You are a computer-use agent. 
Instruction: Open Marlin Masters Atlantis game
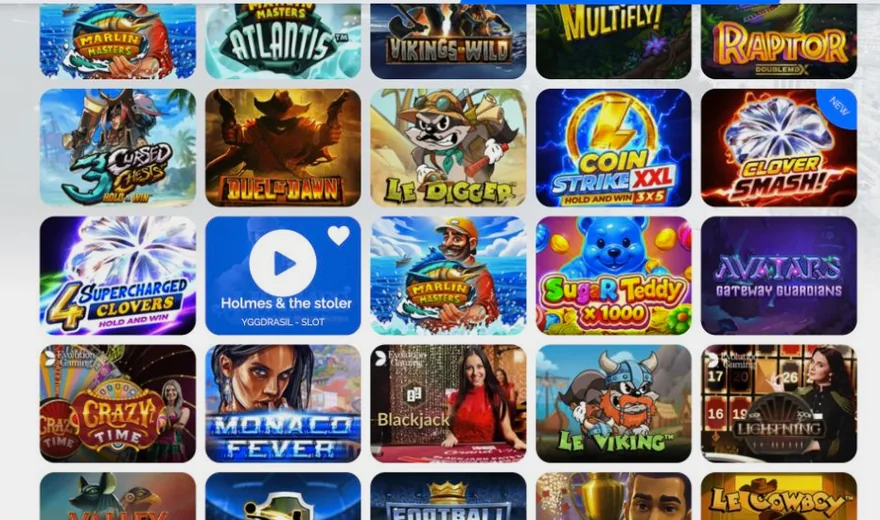point(283,41)
